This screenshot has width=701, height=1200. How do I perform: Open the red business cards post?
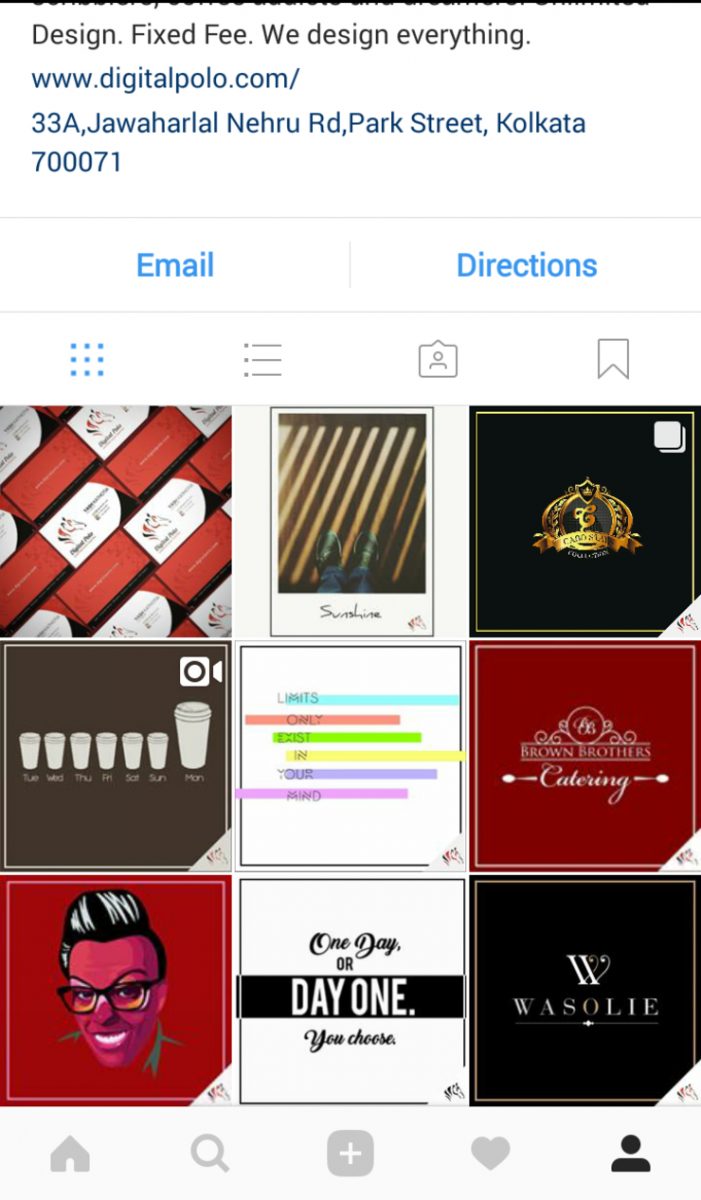pos(115,521)
